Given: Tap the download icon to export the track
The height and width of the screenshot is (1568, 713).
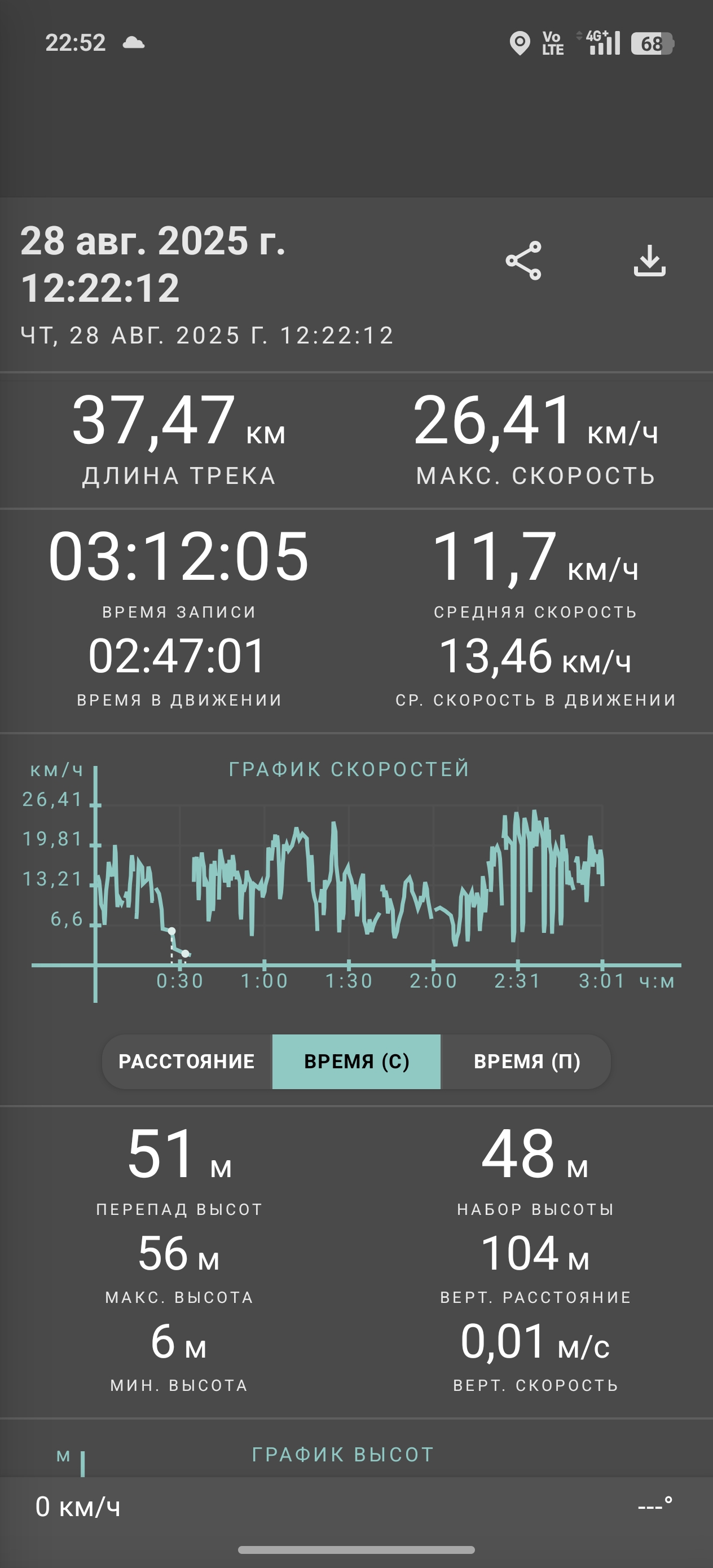Looking at the screenshot, I should coord(650,261).
